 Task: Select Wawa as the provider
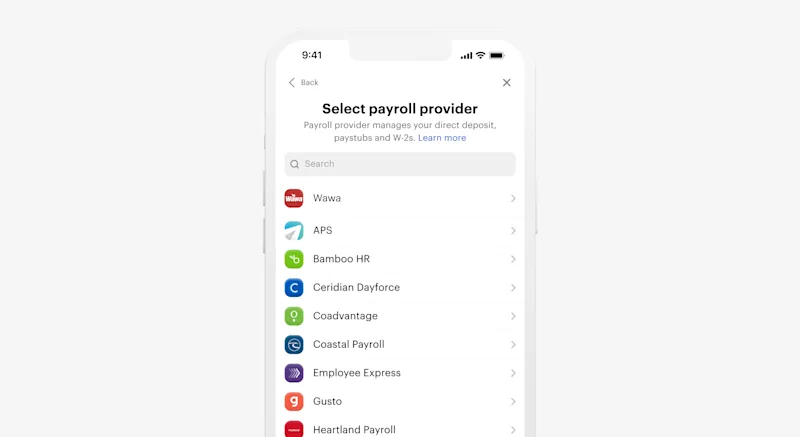[x=400, y=198]
